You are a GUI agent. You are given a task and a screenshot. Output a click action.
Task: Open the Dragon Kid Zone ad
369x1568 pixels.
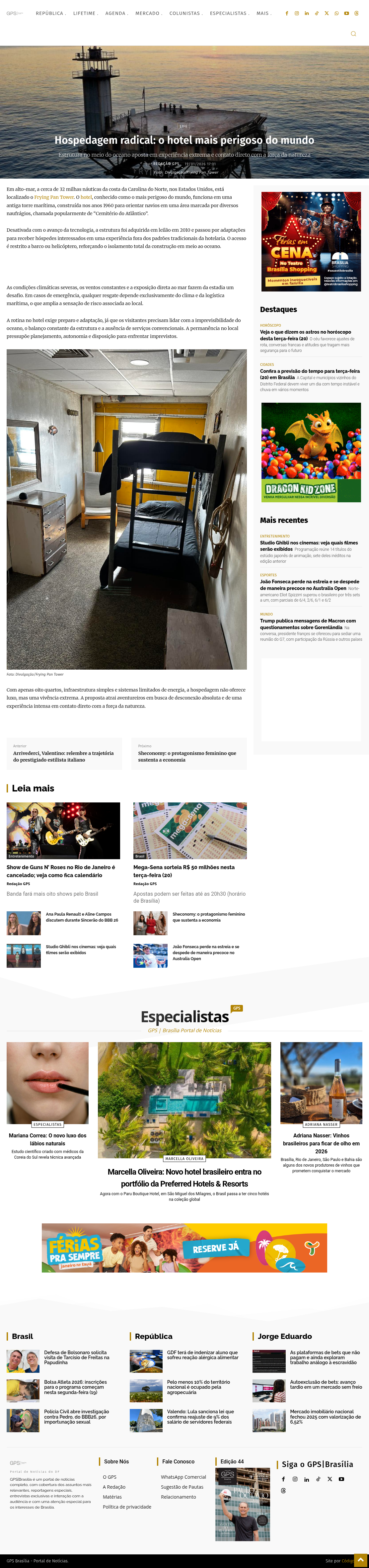[x=311, y=452]
